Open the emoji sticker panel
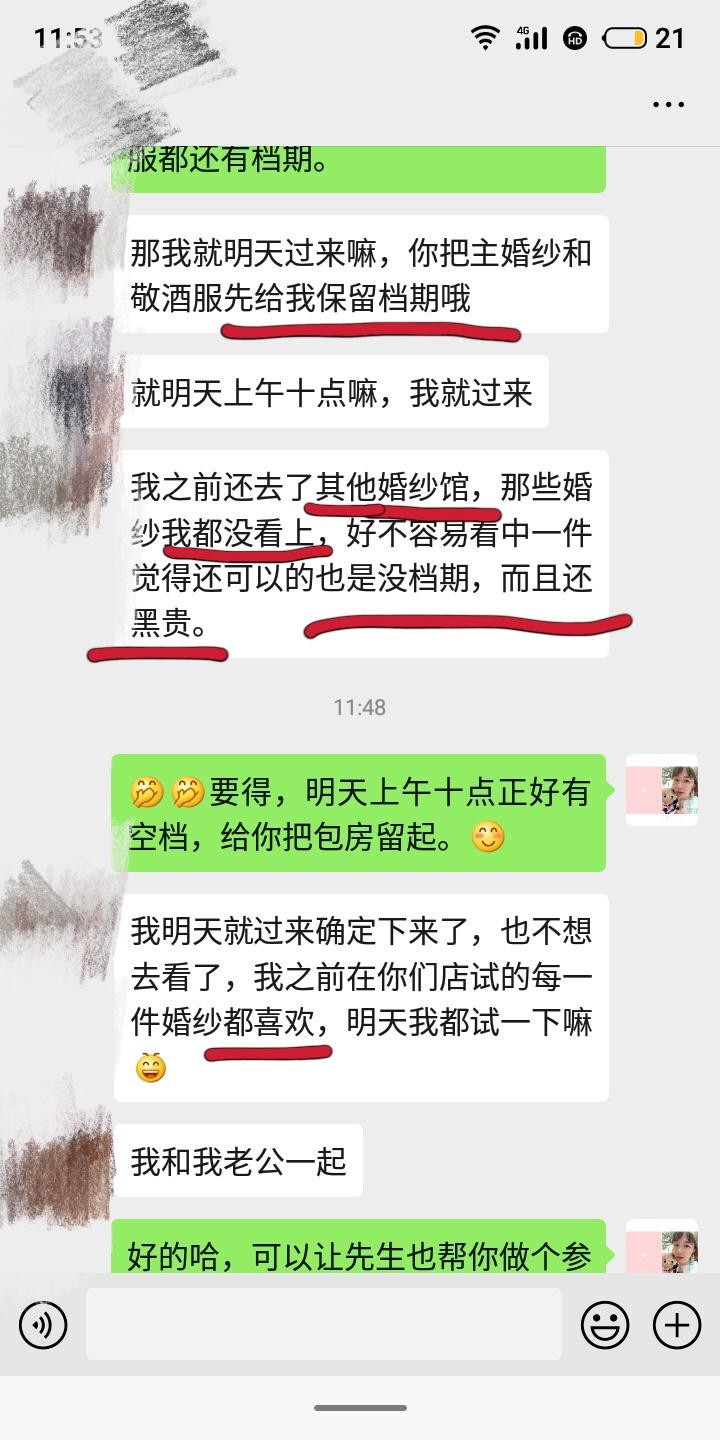The height and width of the screenshot is (1440, 720). coord(606,1326)
